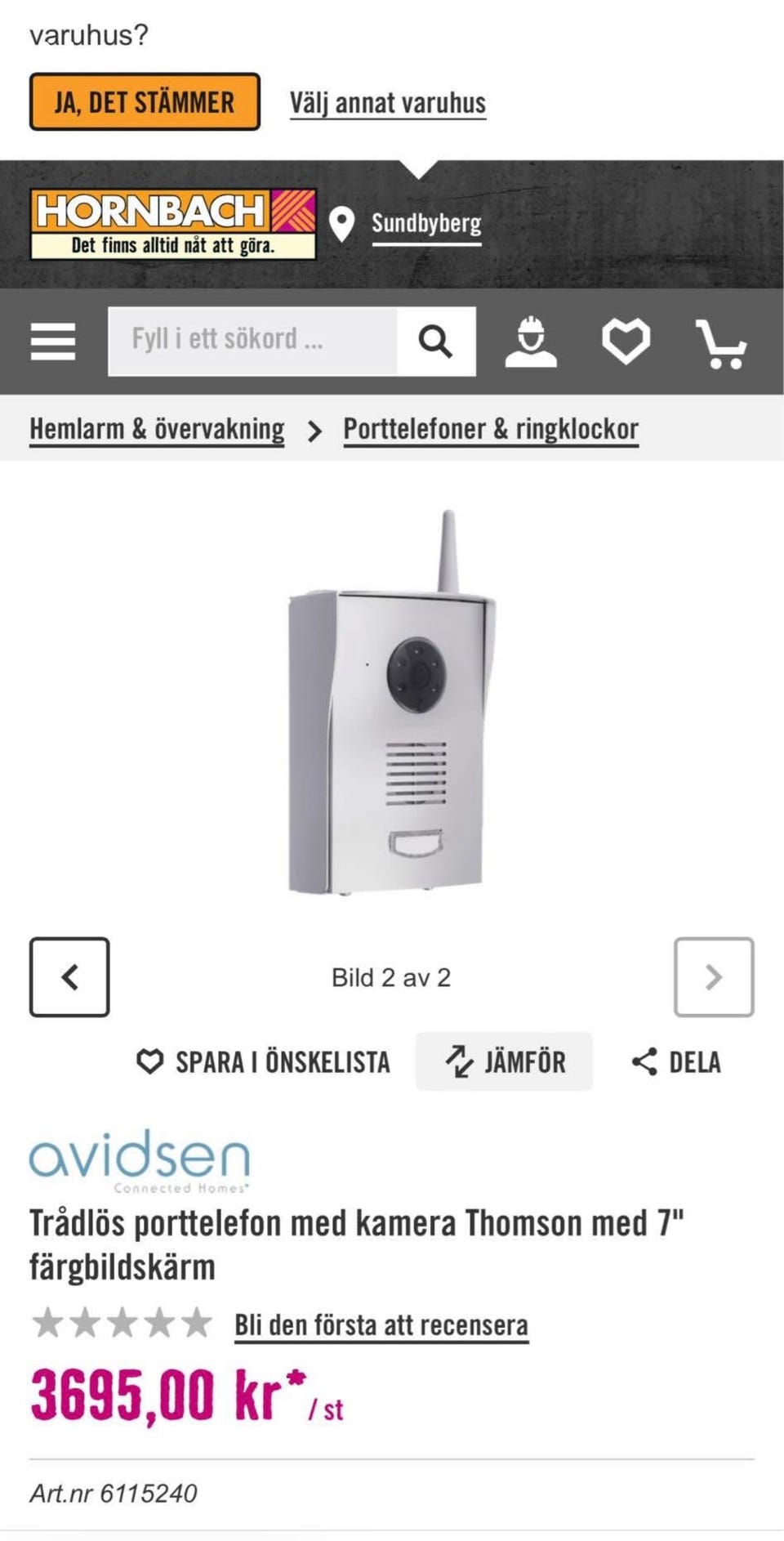Open the account profile icon
Screen dimensions: 784x1541
(531, 341)
